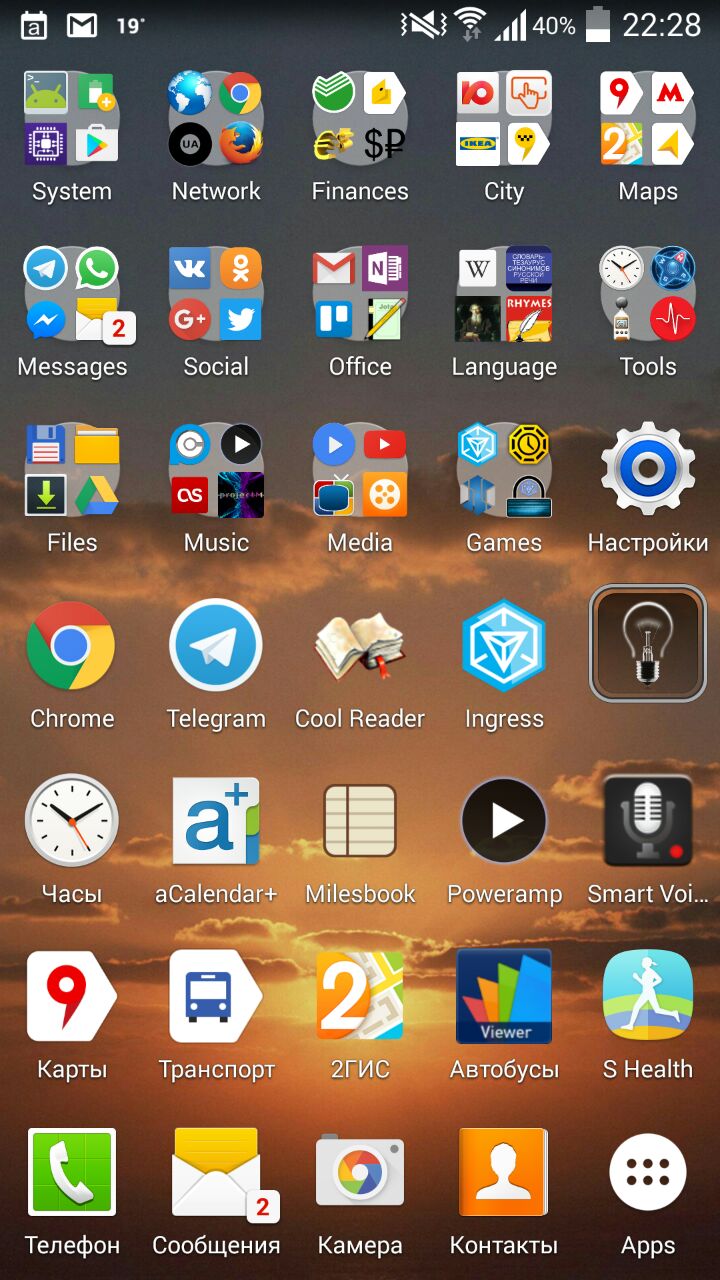Open the Language folder

tap(504, 294)
